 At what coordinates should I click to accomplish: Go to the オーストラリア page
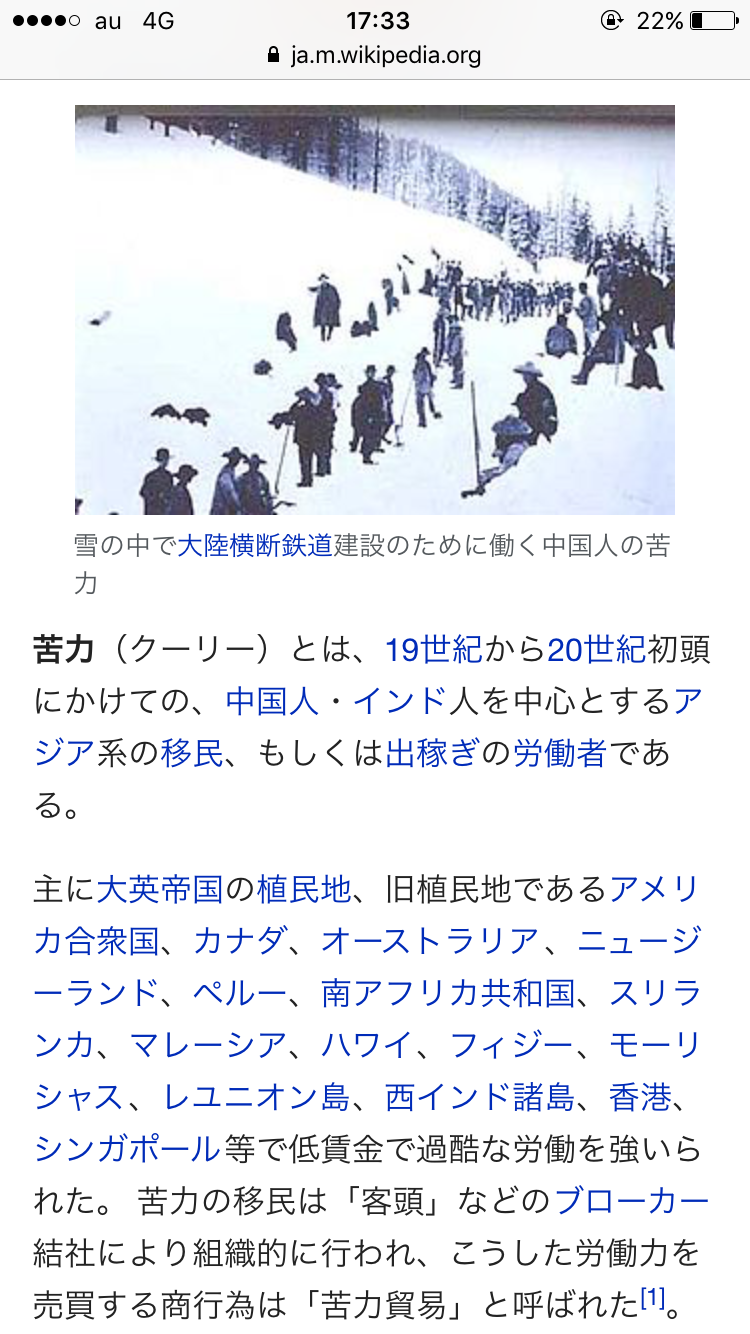[x=430, y=940]
